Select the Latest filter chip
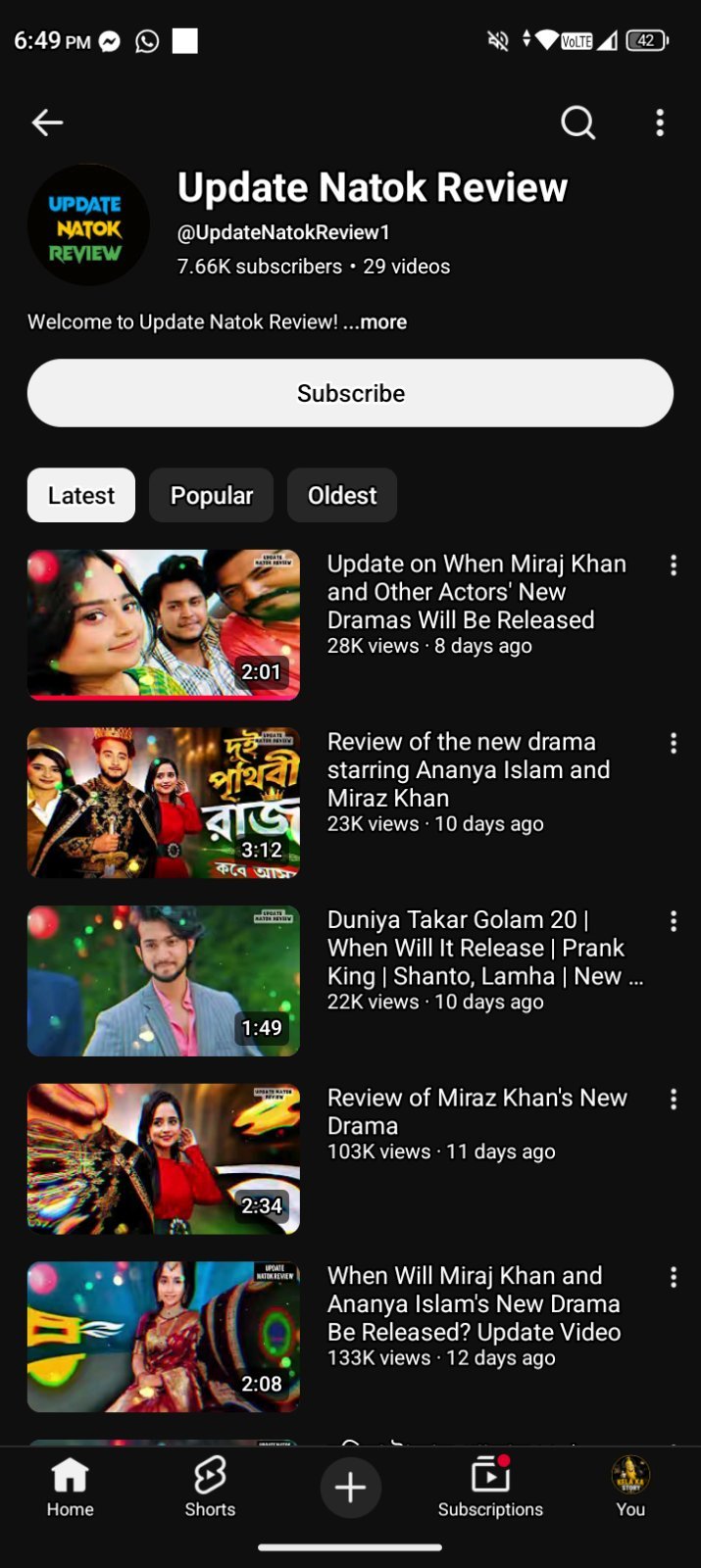701x1568 pixels. coord(81,495)
